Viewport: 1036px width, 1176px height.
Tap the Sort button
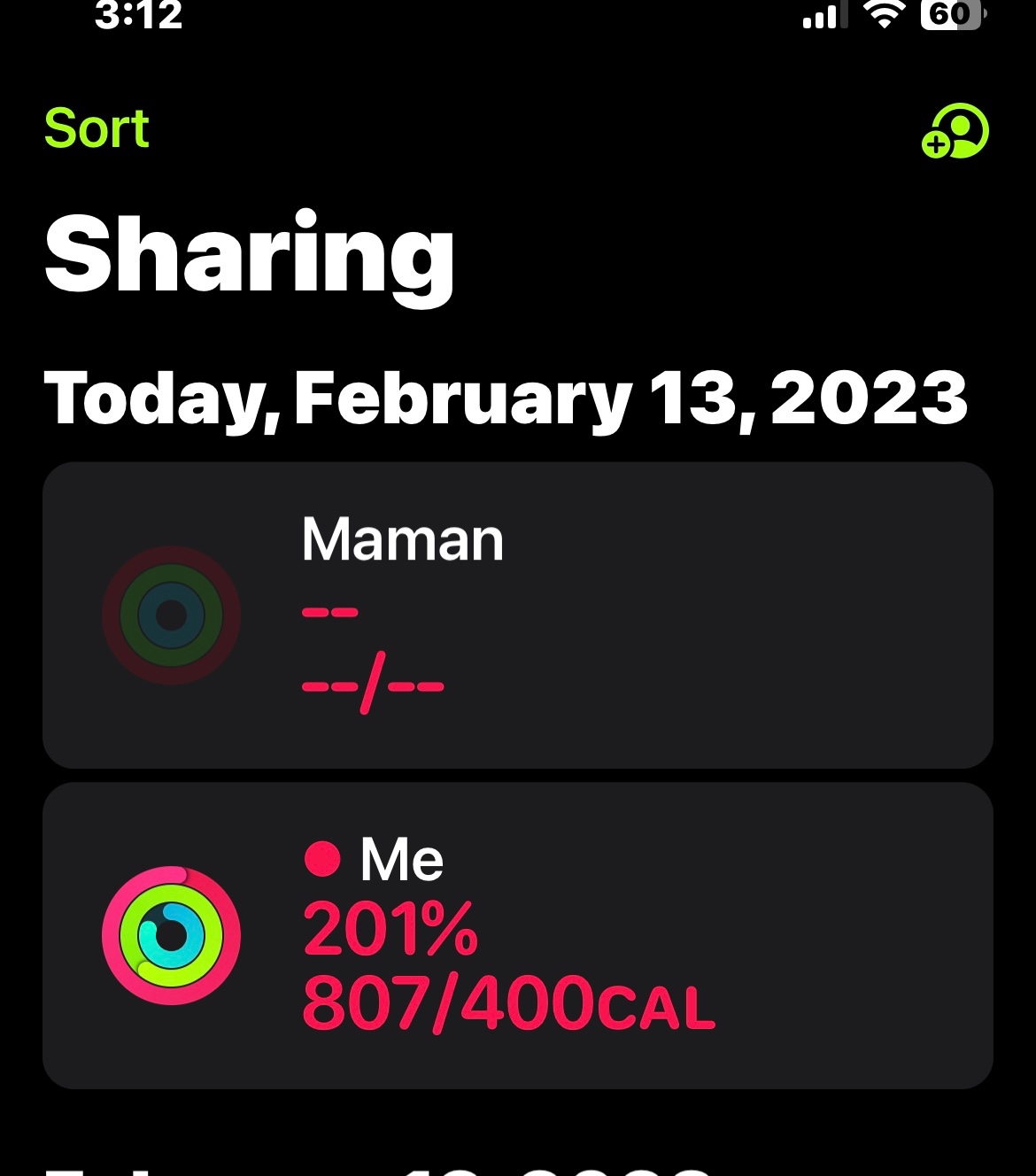point(97,129)
